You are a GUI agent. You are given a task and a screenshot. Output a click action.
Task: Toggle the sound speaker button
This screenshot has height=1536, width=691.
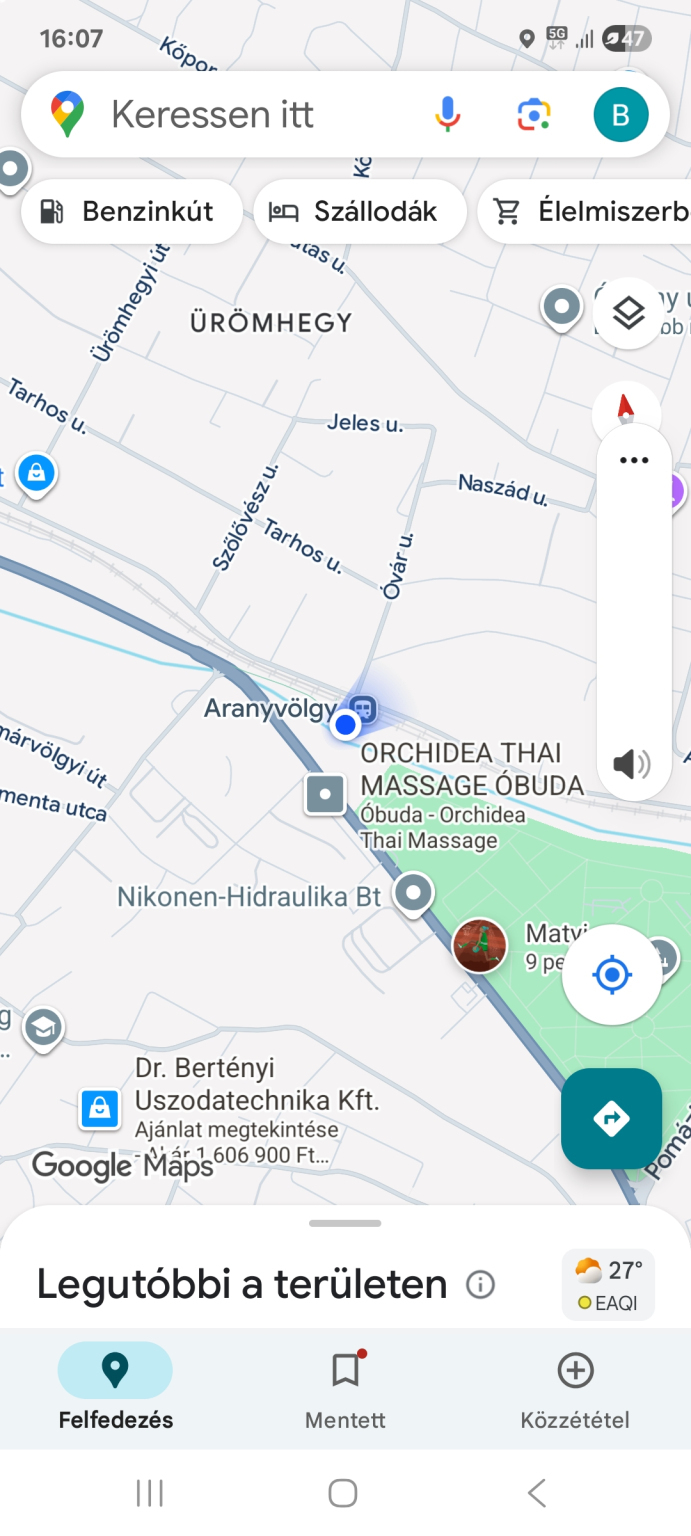tap(631, 765)
